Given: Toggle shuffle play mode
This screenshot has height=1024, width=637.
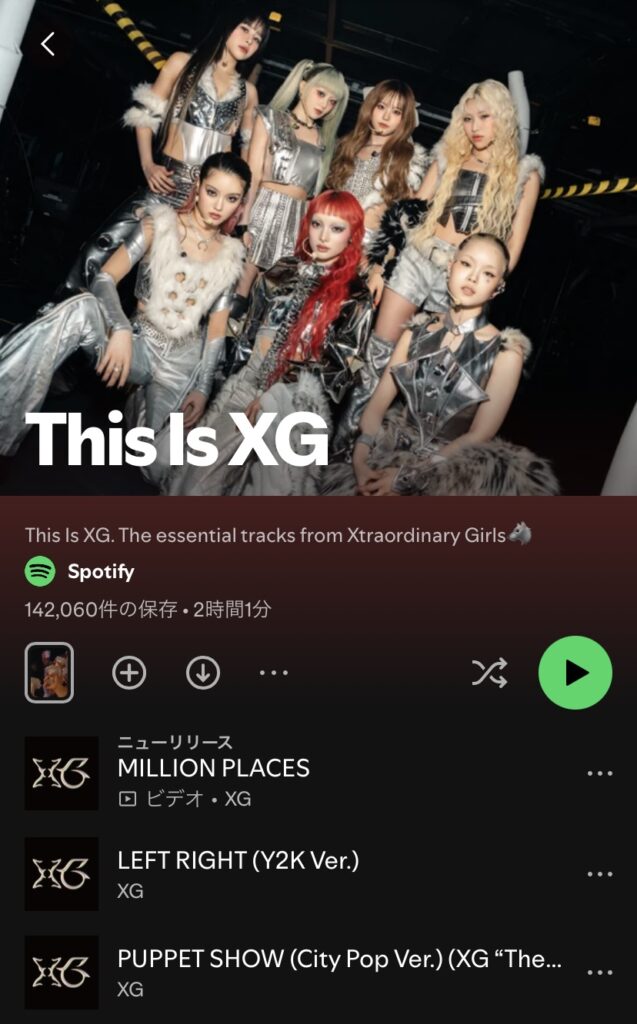Looking at the screenshot, I should click(489, 673).
